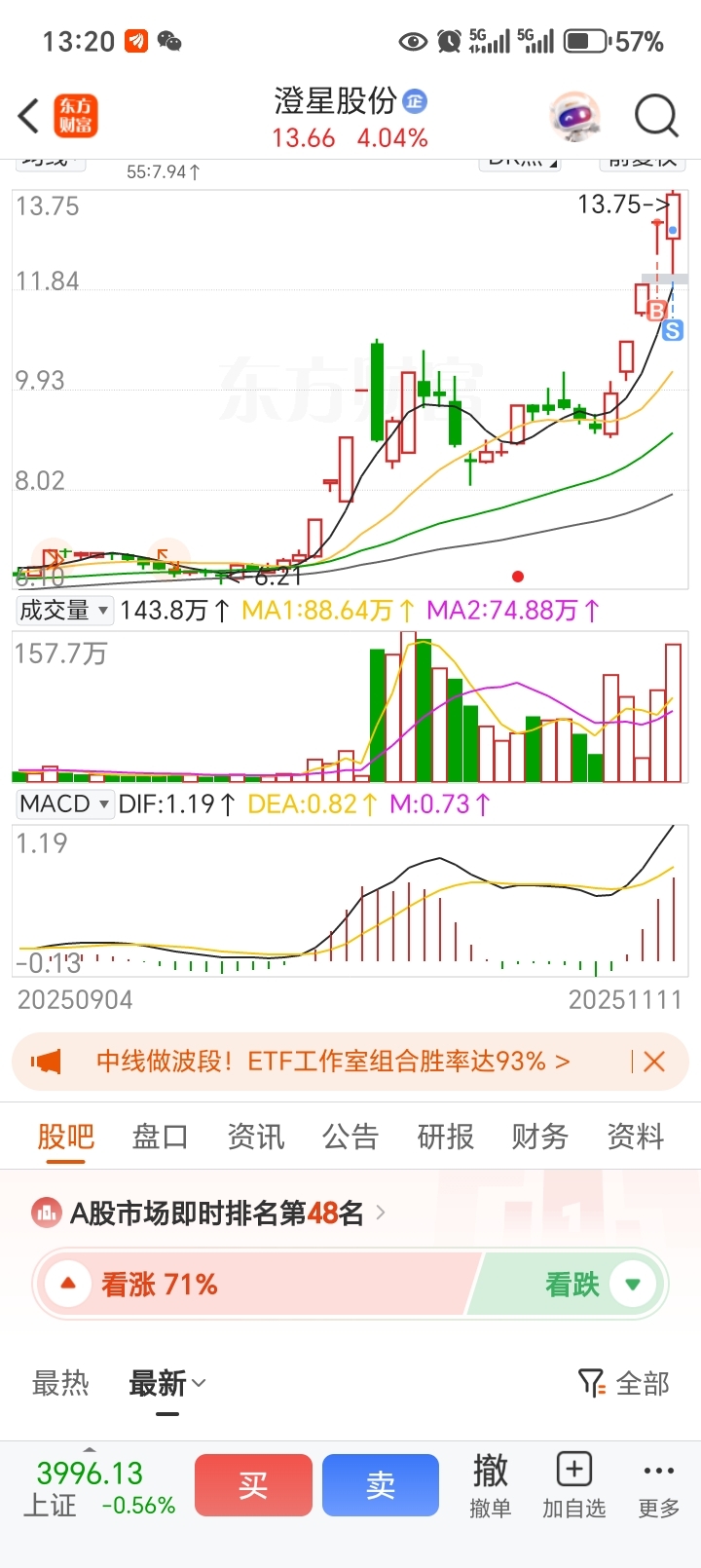
Task: Open the 资料 tab
Action: (x=635, y=1137)
